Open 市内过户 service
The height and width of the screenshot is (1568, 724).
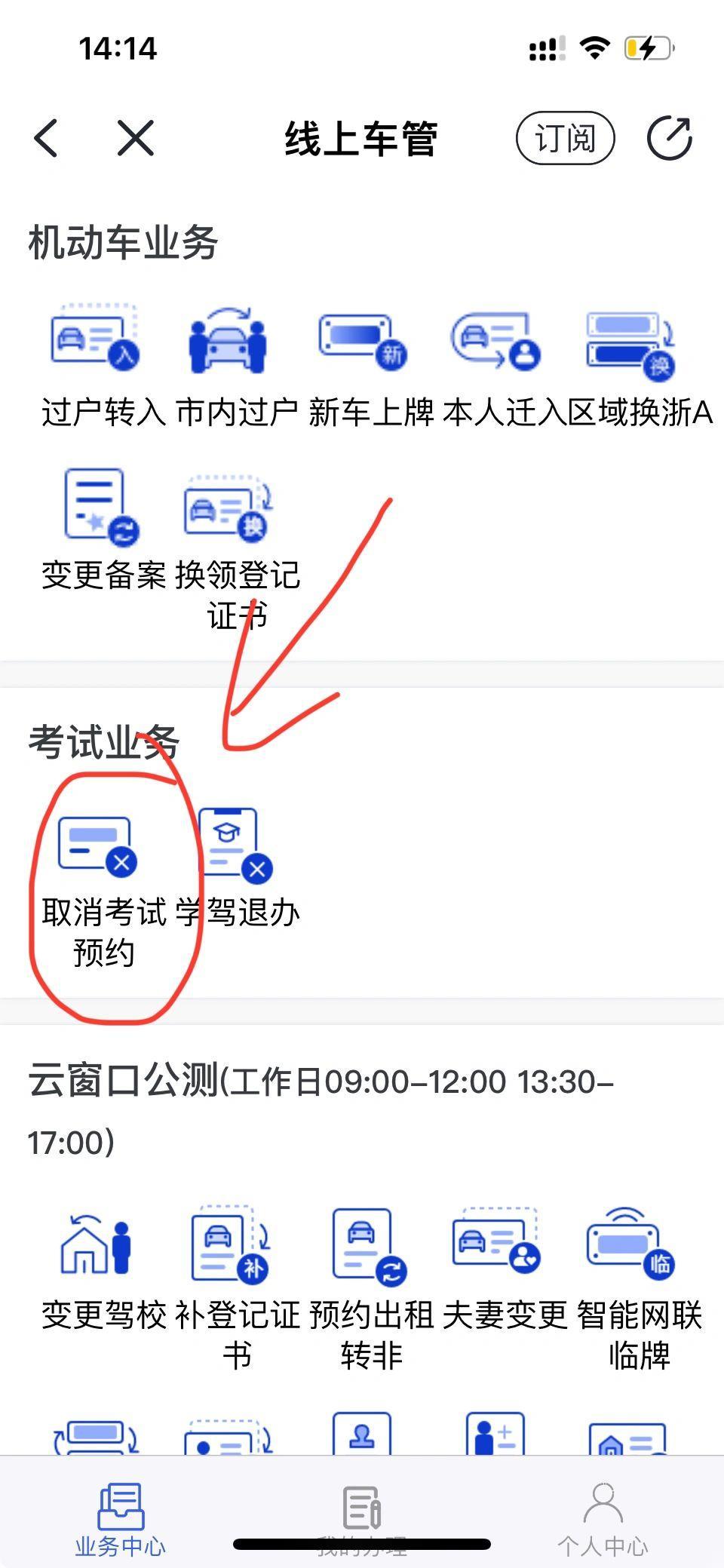[x=237, y=367]
